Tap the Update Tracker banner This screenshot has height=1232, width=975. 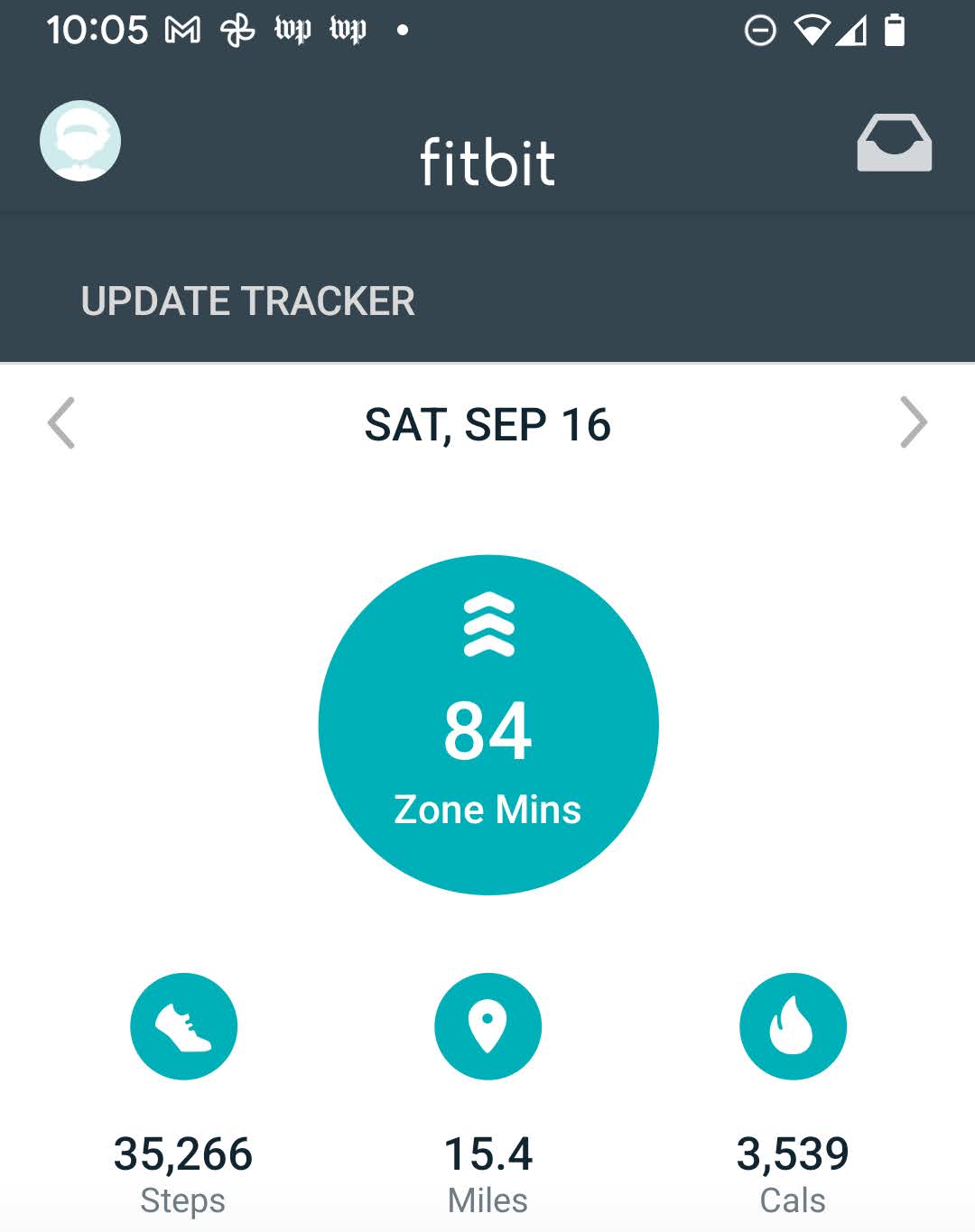pos(248,301)
